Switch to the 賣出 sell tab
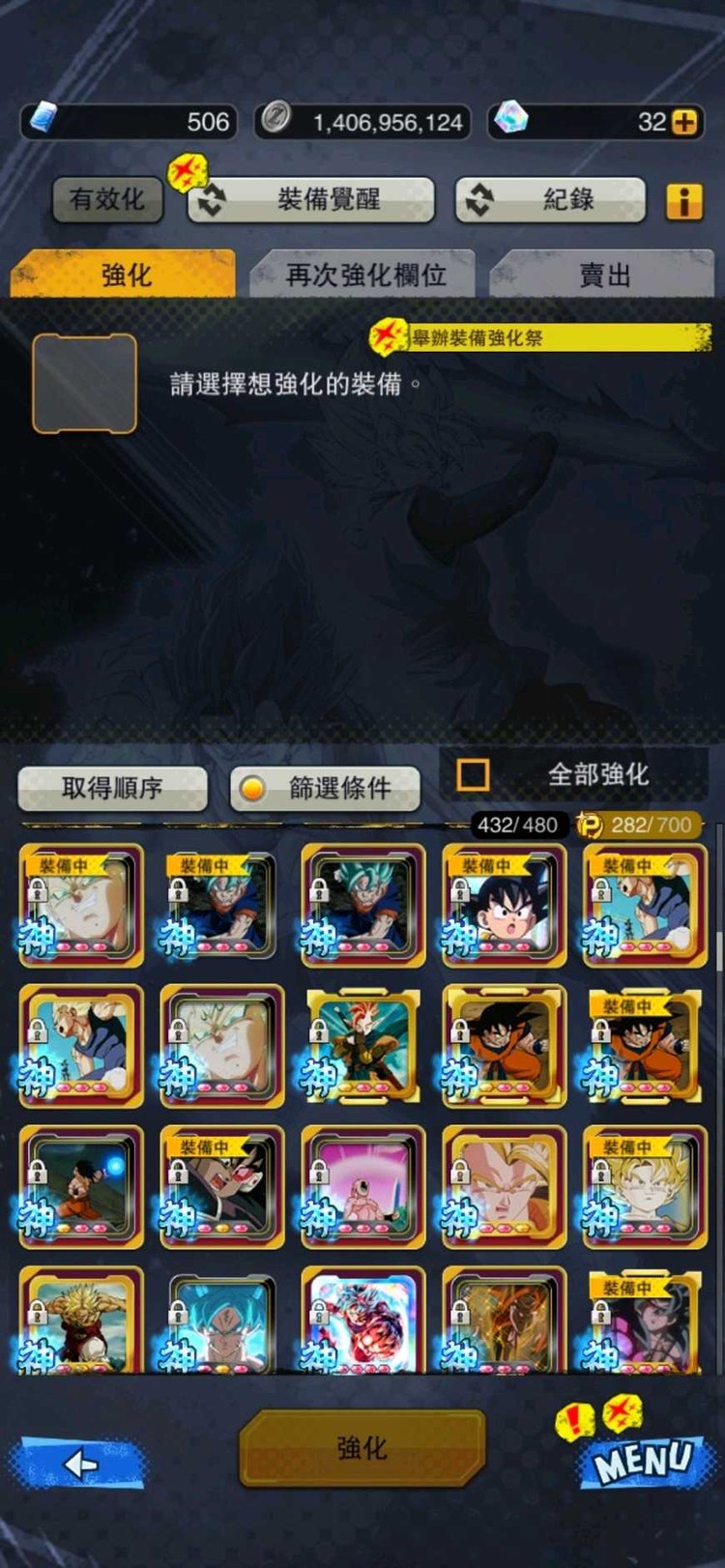This screenshot has height=1568, width=725. 603,275
